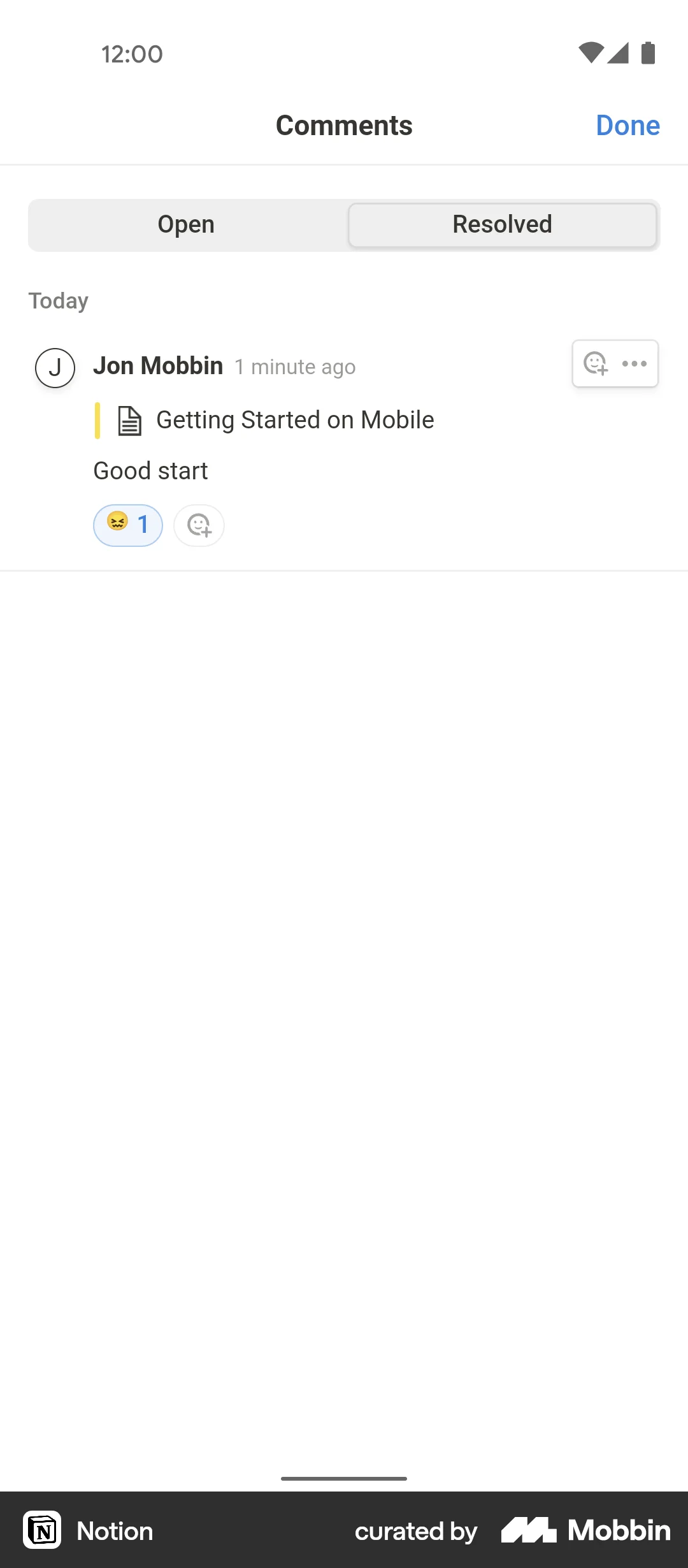Open the Getting Started on Mobile page
Screen dimensions: 688x1568
[x=294, y=421]
